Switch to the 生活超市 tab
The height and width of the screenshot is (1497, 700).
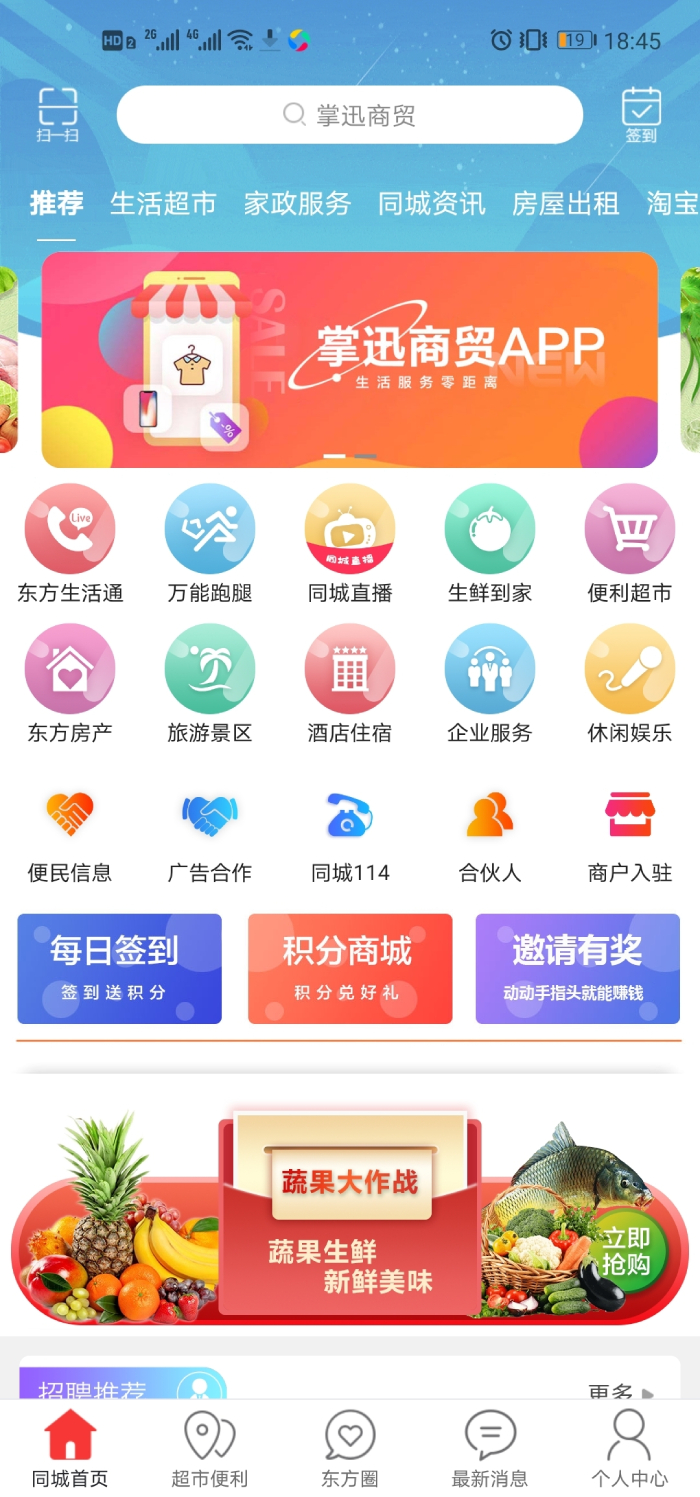[x=163, y=204]
